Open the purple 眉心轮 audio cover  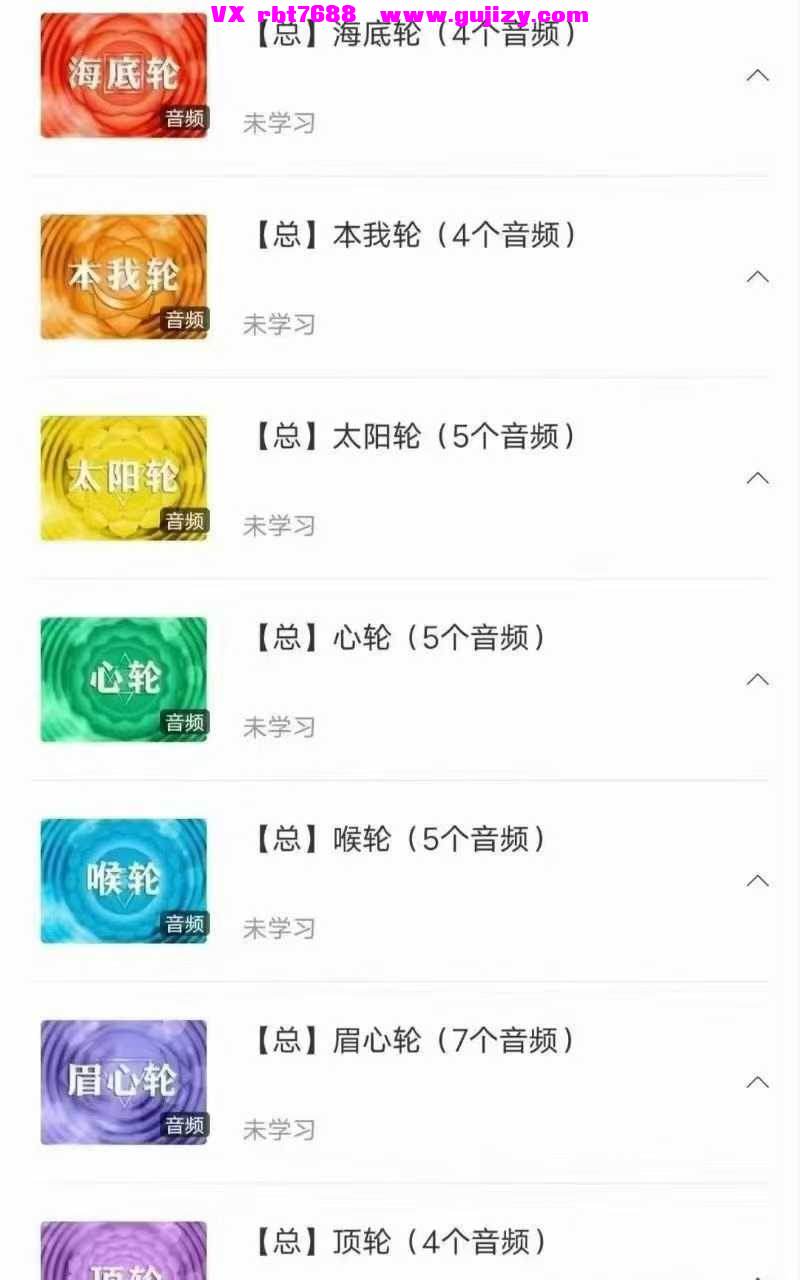[x=124, y=1082]
